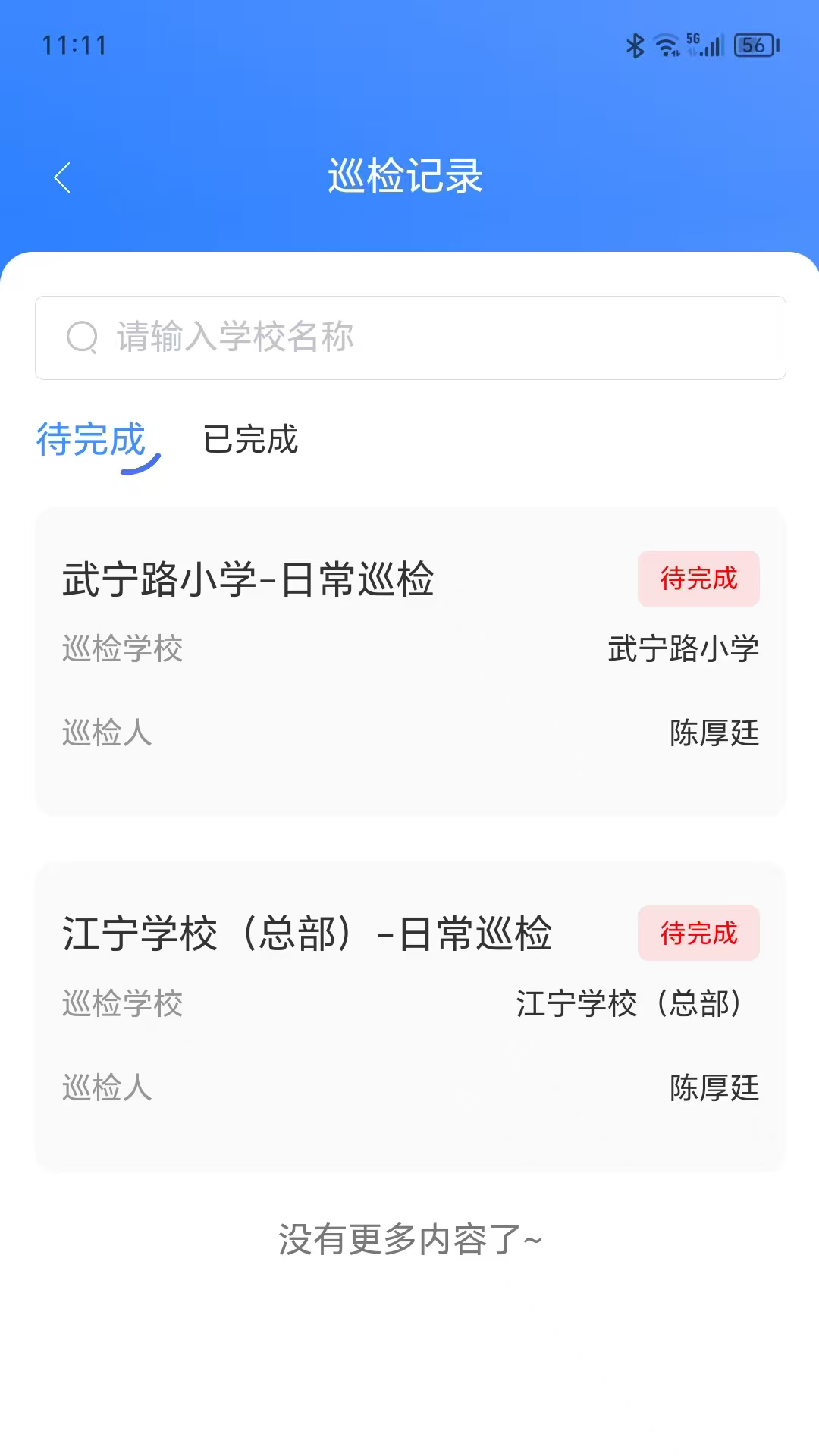Click the Wi-Fi icon in the status bar
The width and height of the screenshot is (819, 1456).
pos(667,45)
